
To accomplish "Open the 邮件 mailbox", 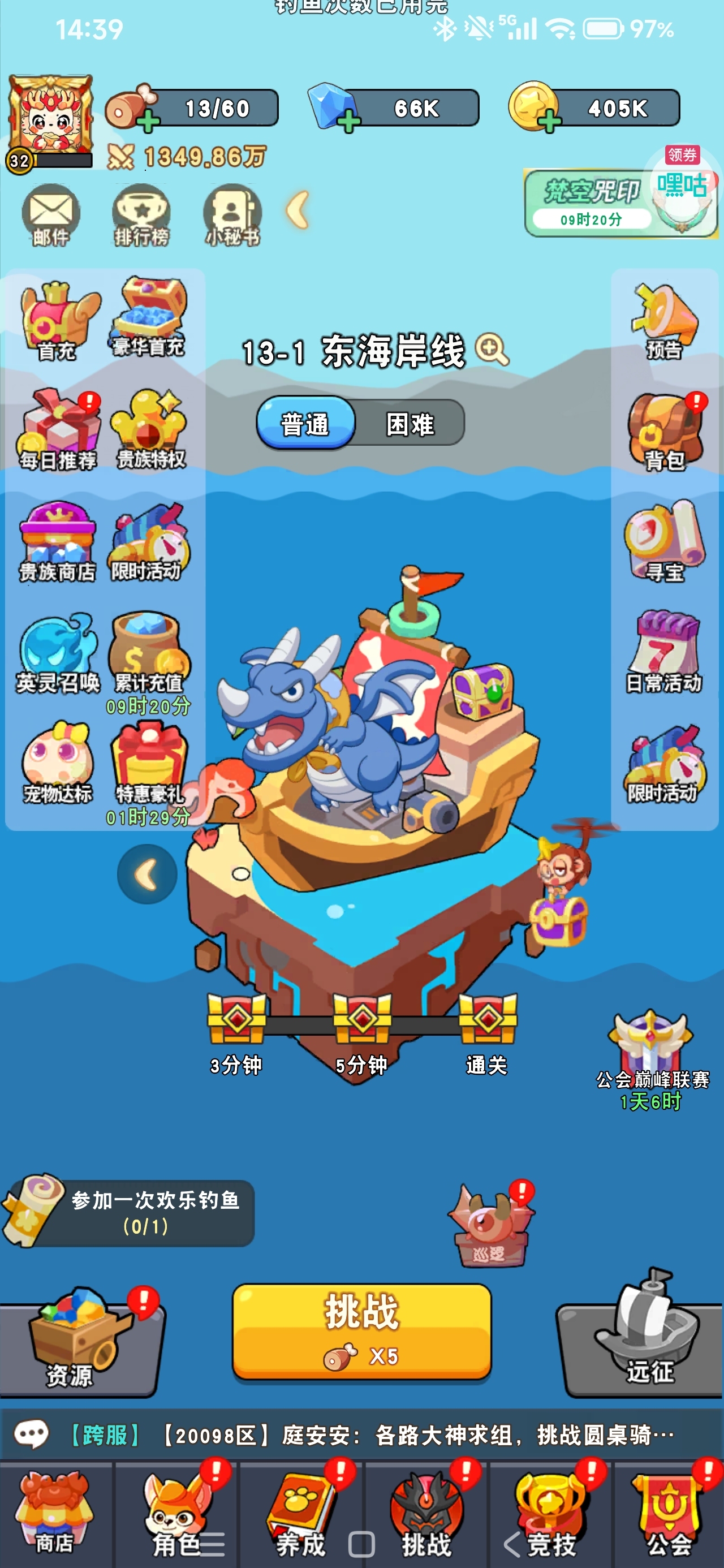I will coord(51,215).
